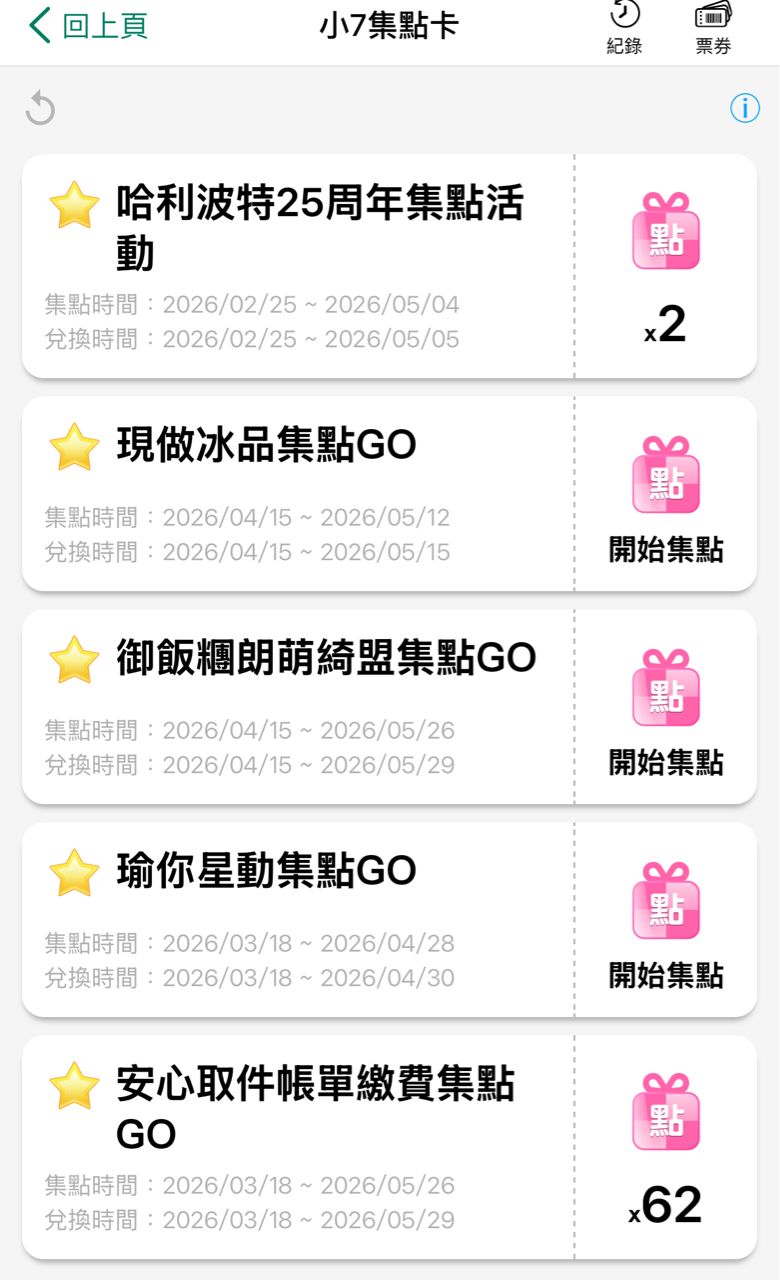Open 票券 tickets
The image size is (780, 1280).
tap(713, 28)
